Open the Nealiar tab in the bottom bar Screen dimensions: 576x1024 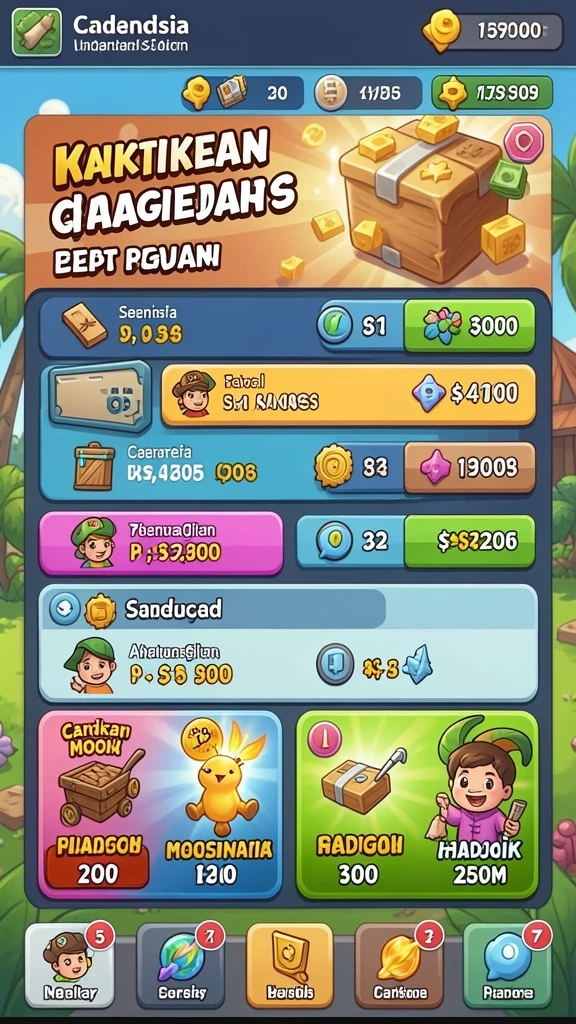[x=69, y=965]
